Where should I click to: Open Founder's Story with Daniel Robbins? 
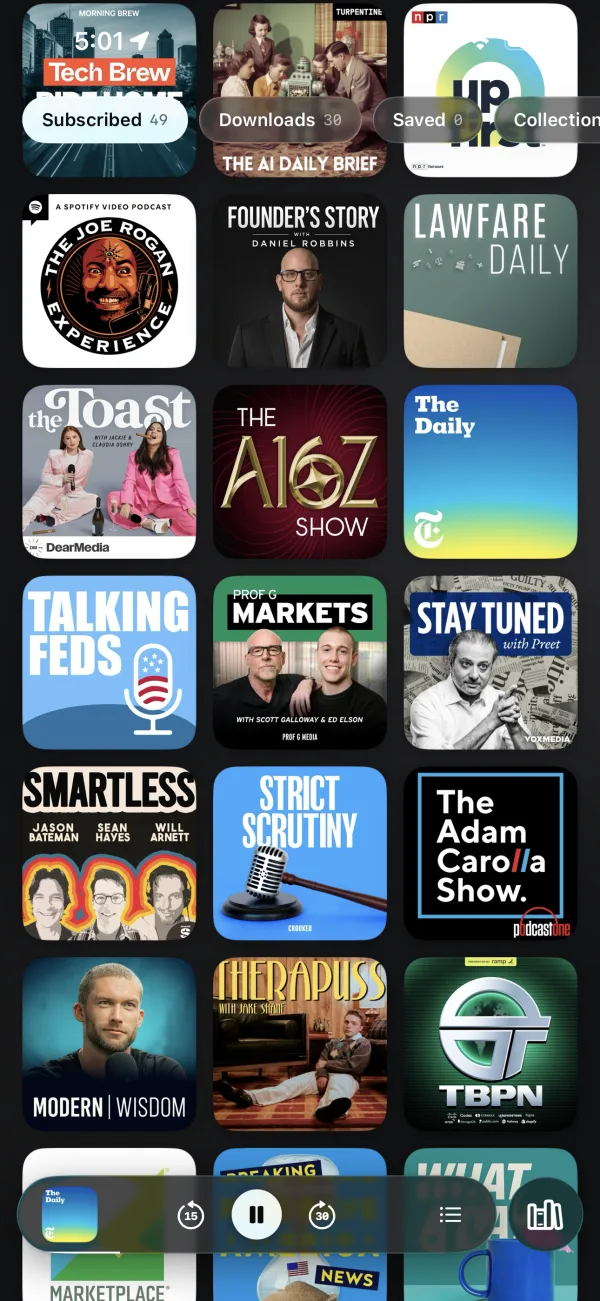pyautogui.click(x=300, y=281)
